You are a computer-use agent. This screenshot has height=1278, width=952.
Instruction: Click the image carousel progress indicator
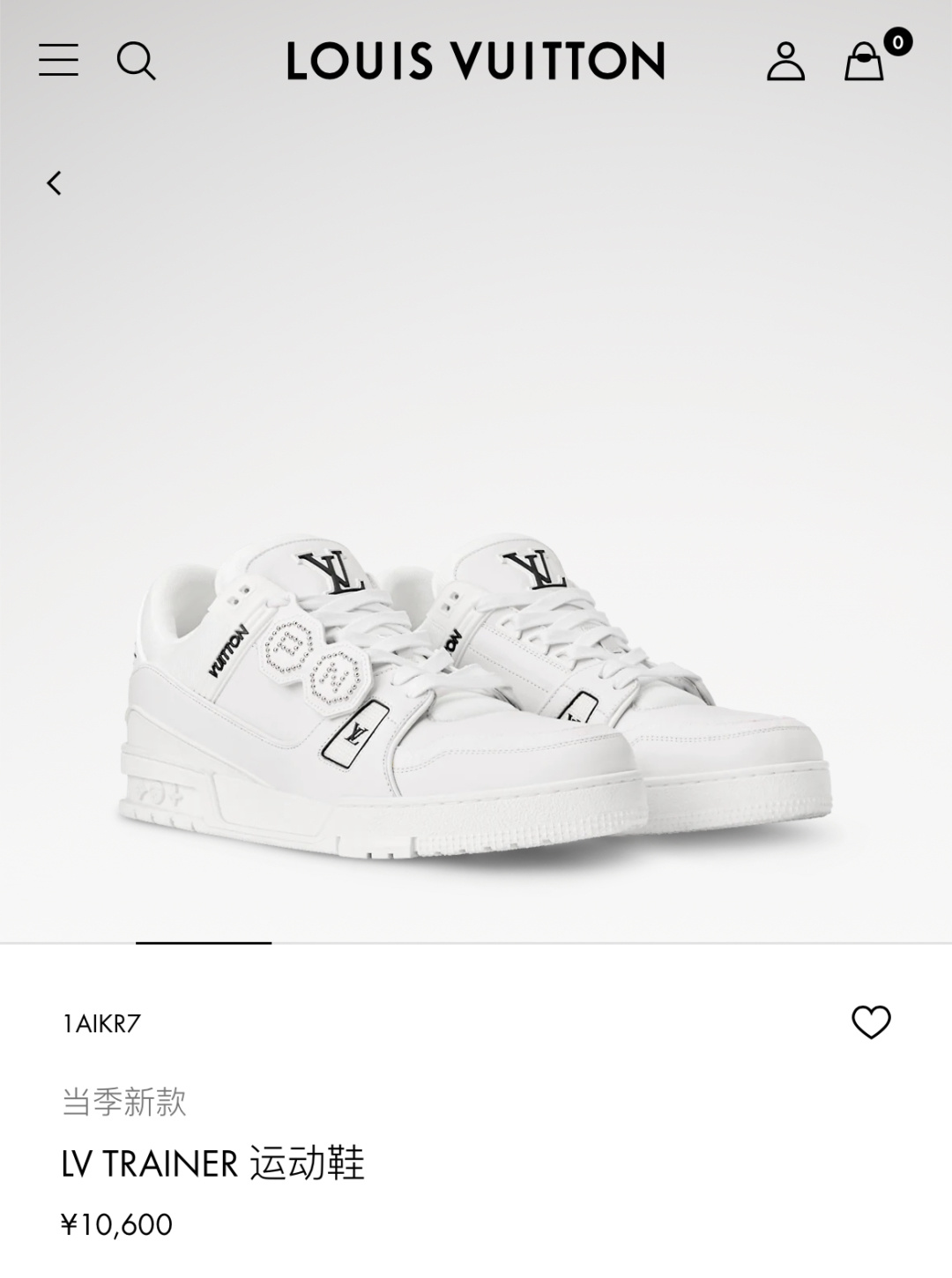pyautogui.click(x=205, y=945)
